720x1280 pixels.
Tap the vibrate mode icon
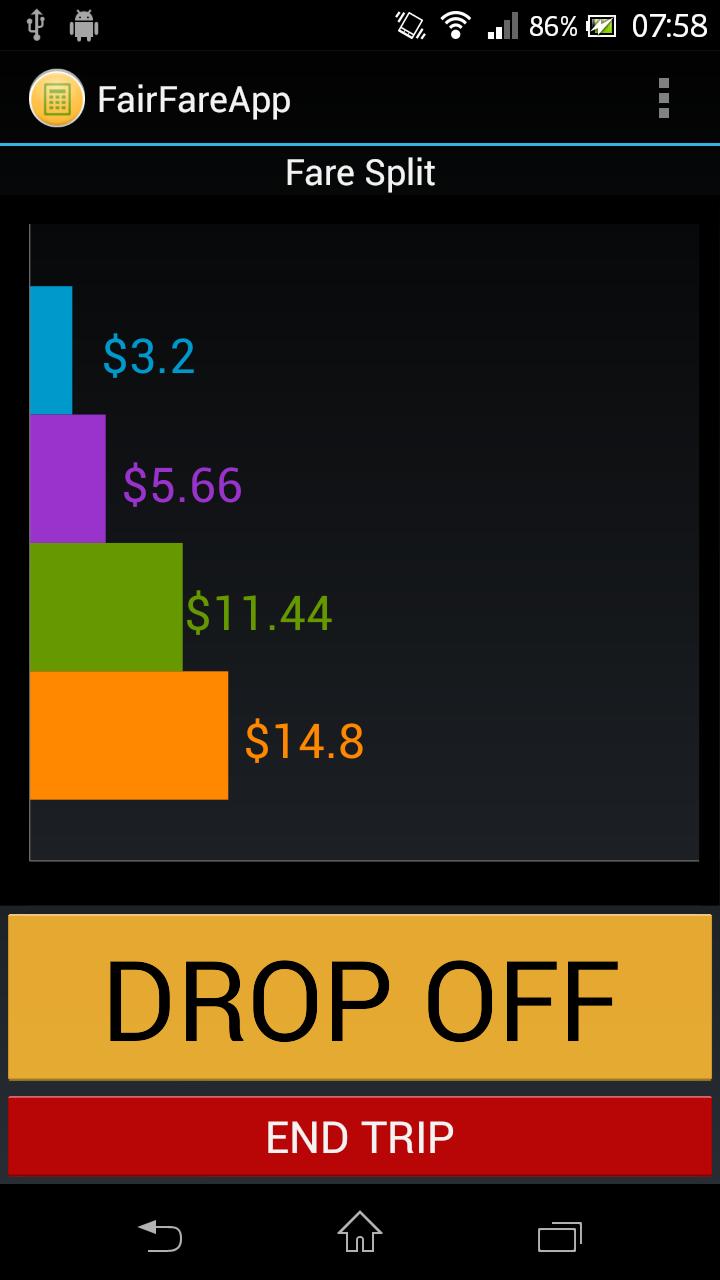[409, 25]
